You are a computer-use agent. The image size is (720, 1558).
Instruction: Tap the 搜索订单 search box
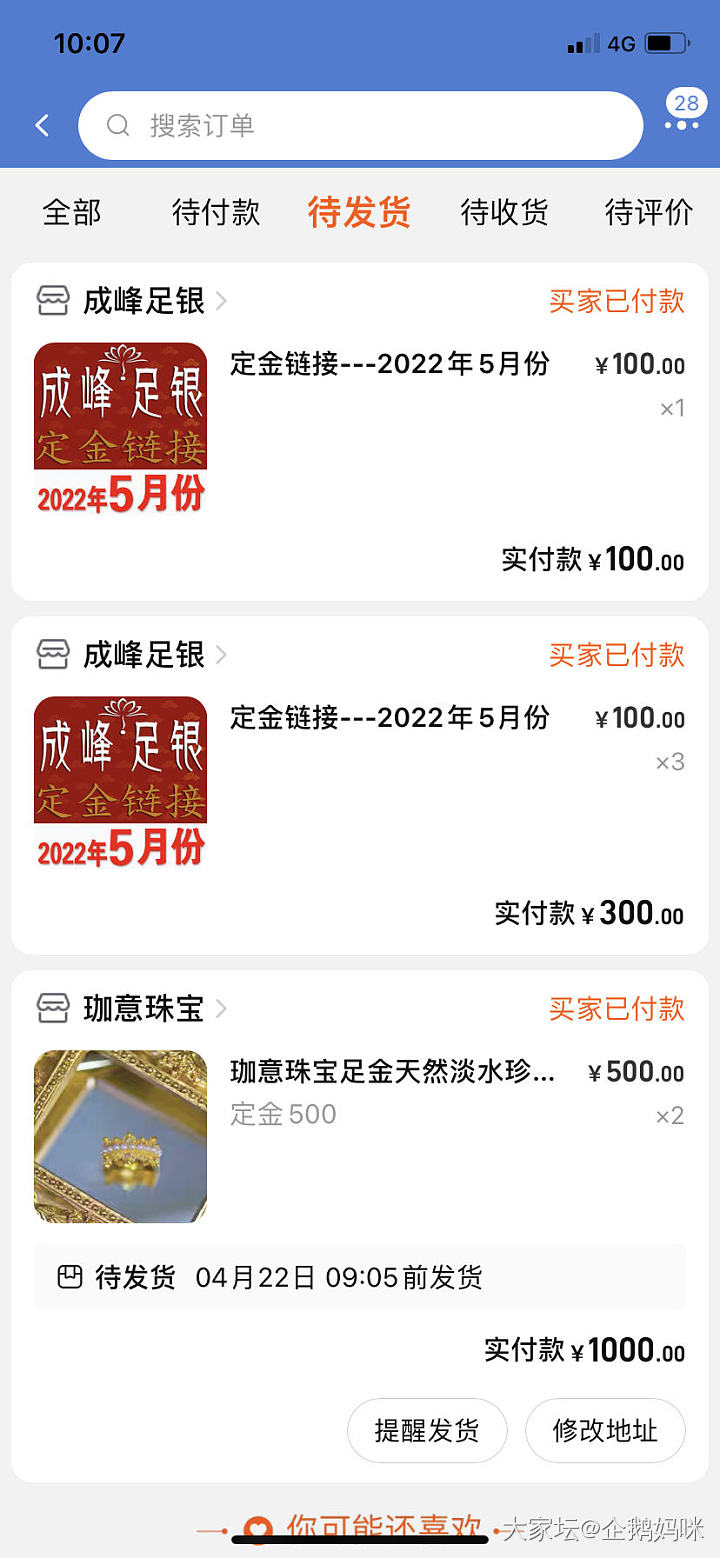tap(360, 126)
